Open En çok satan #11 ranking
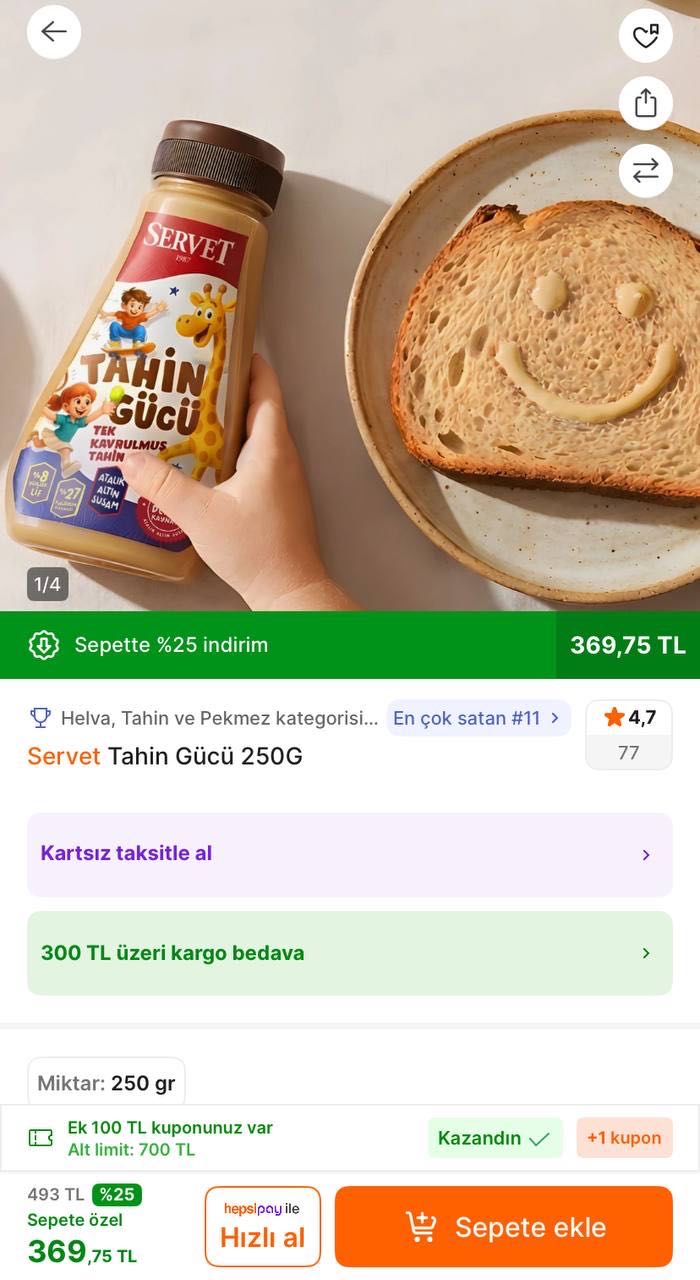700x1280 pixels. [477, 718]
